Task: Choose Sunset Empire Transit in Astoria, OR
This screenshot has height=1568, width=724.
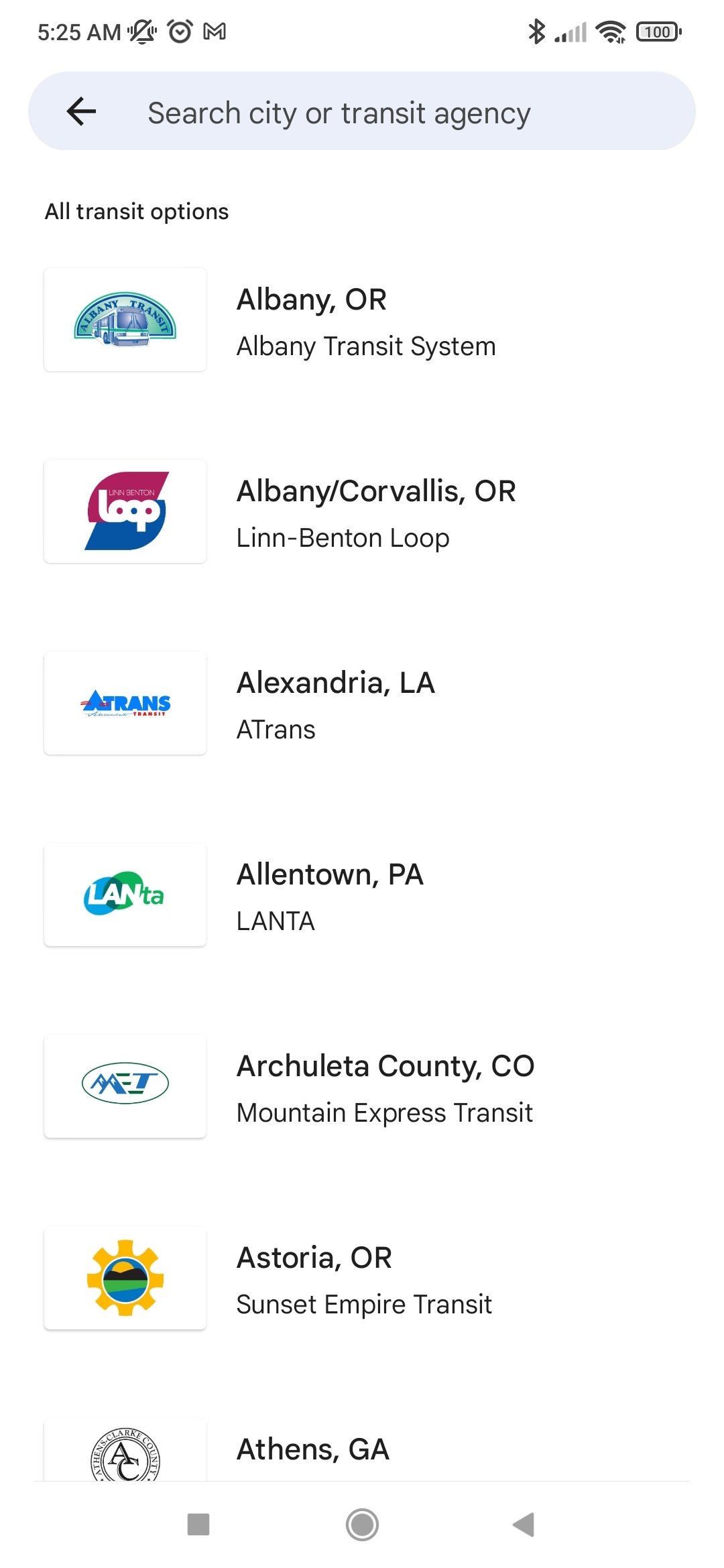Action: click(x=363, y=1279)
